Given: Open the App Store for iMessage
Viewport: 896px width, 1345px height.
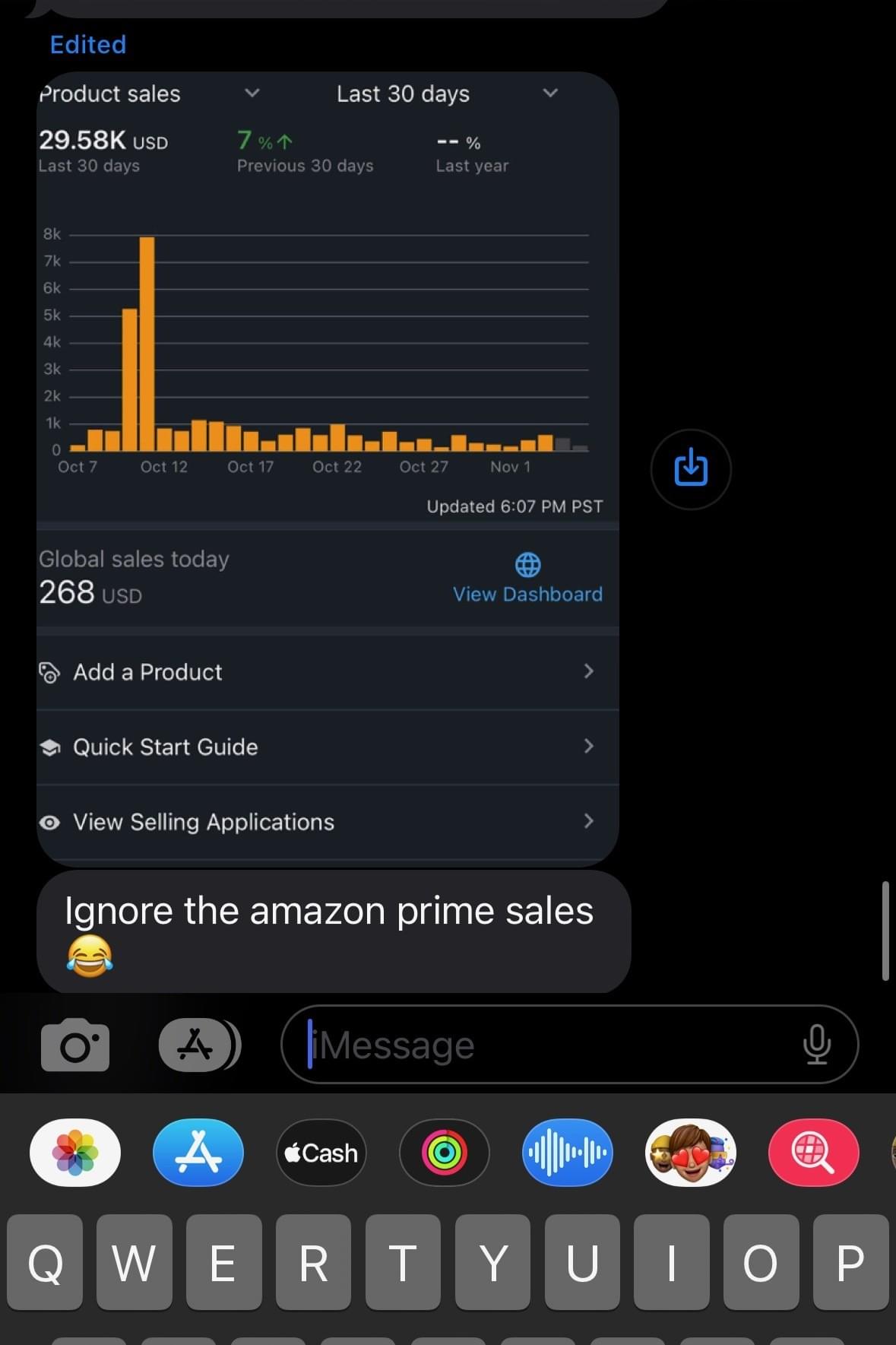Looking at the screenshot, I should [x=198, y=1153].
